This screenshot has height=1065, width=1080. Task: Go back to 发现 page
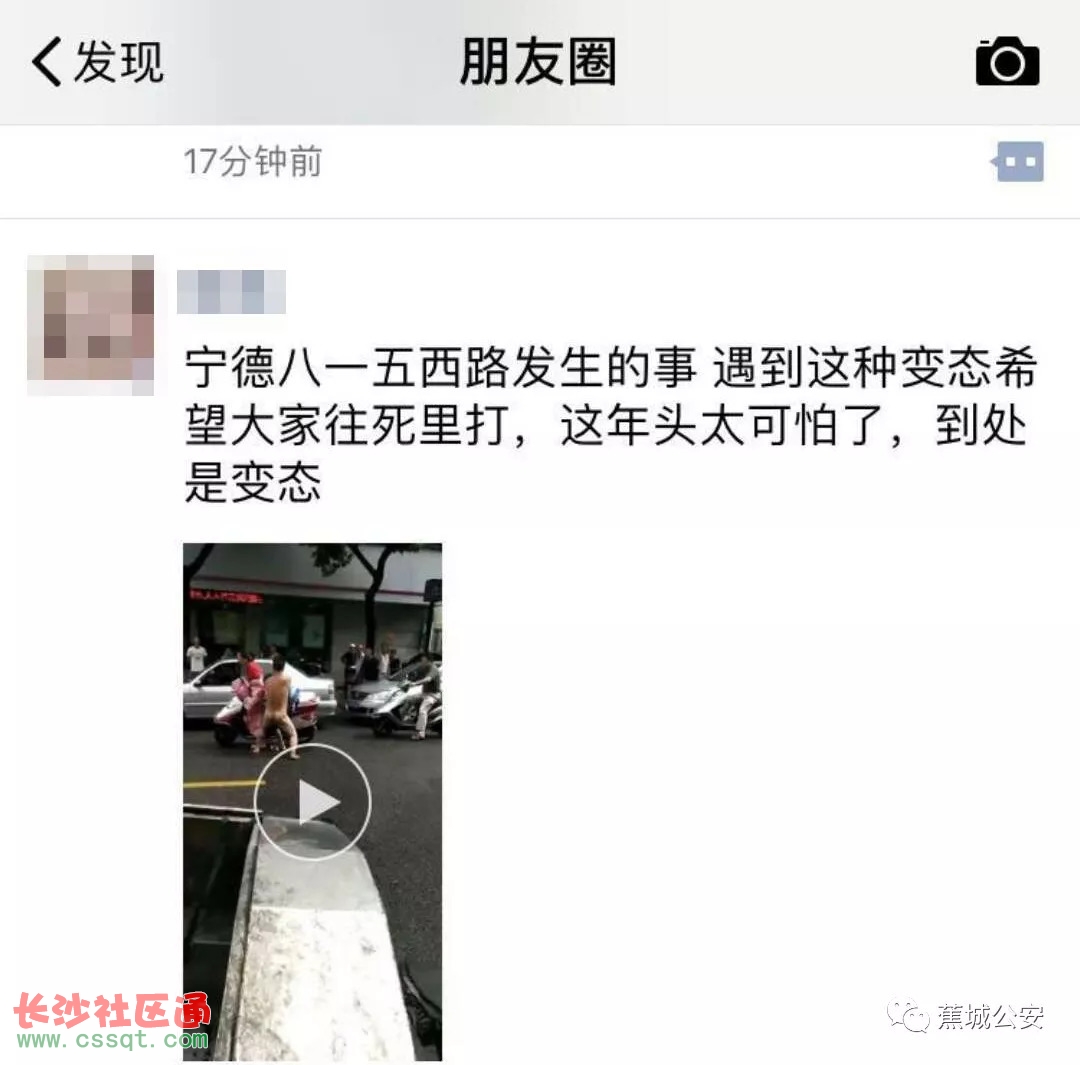click(97, 62)
